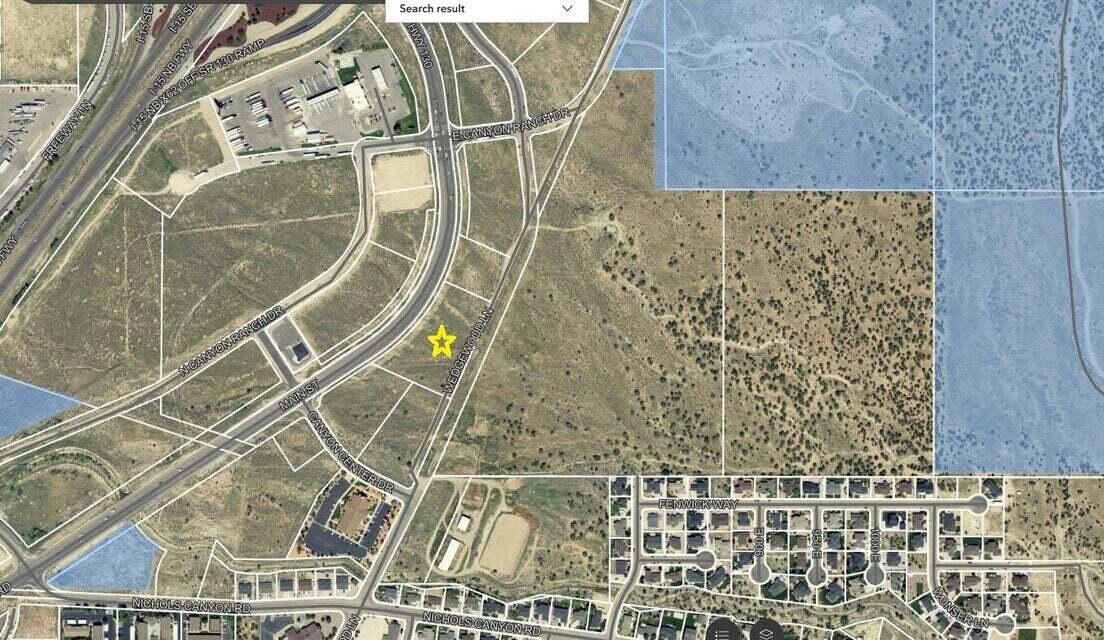Open the list view button

[723, 633]
